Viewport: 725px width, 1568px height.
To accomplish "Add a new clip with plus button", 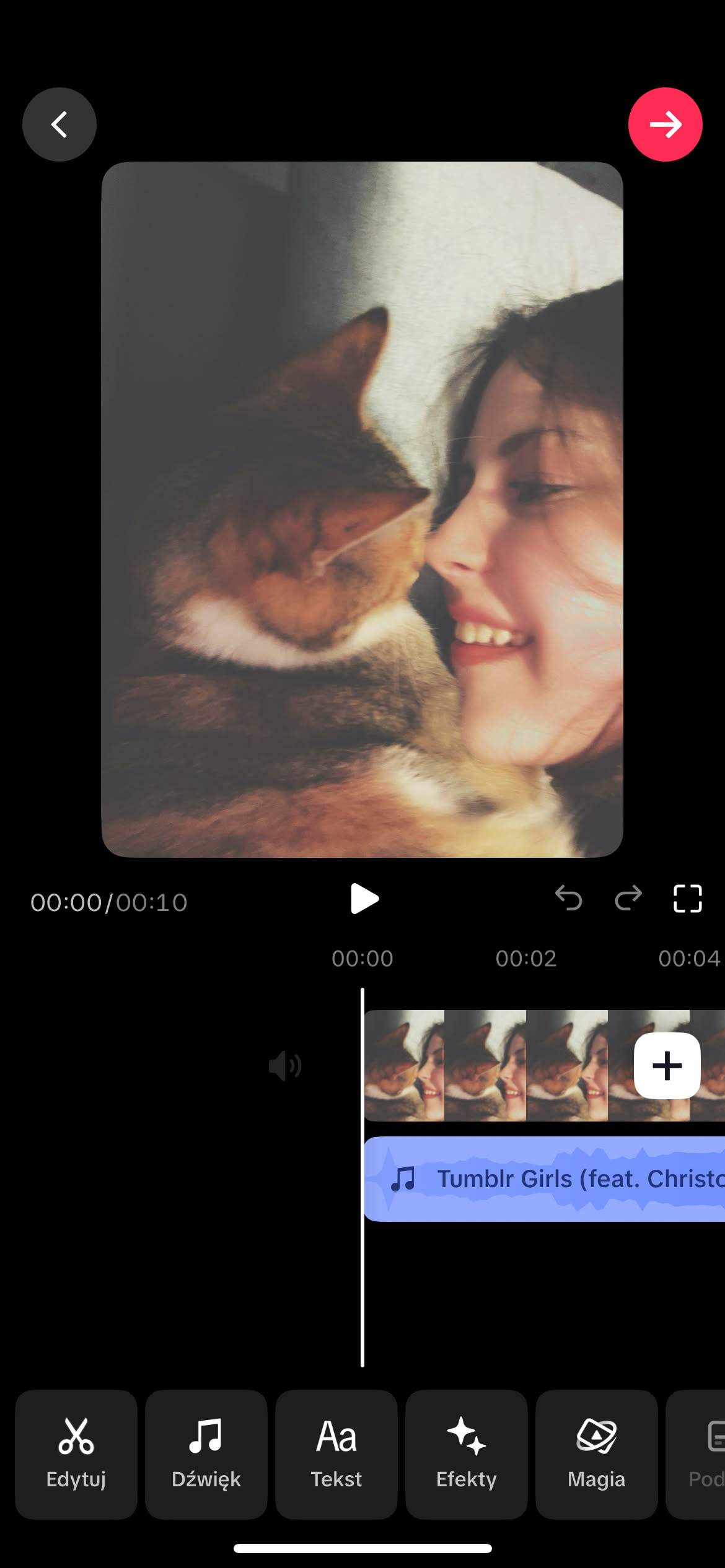I will [667, 1066].
